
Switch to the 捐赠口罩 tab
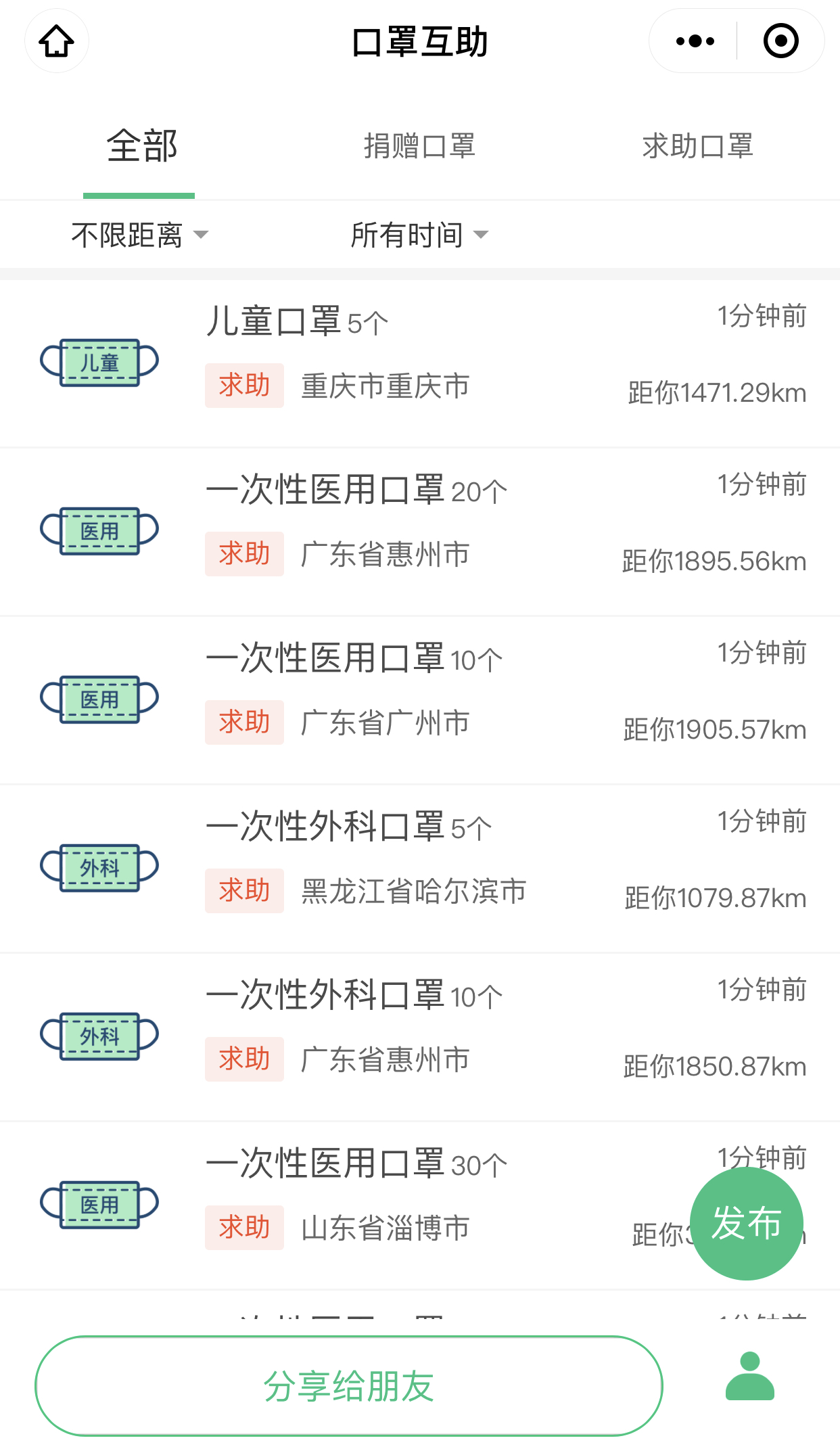[419, 146]
